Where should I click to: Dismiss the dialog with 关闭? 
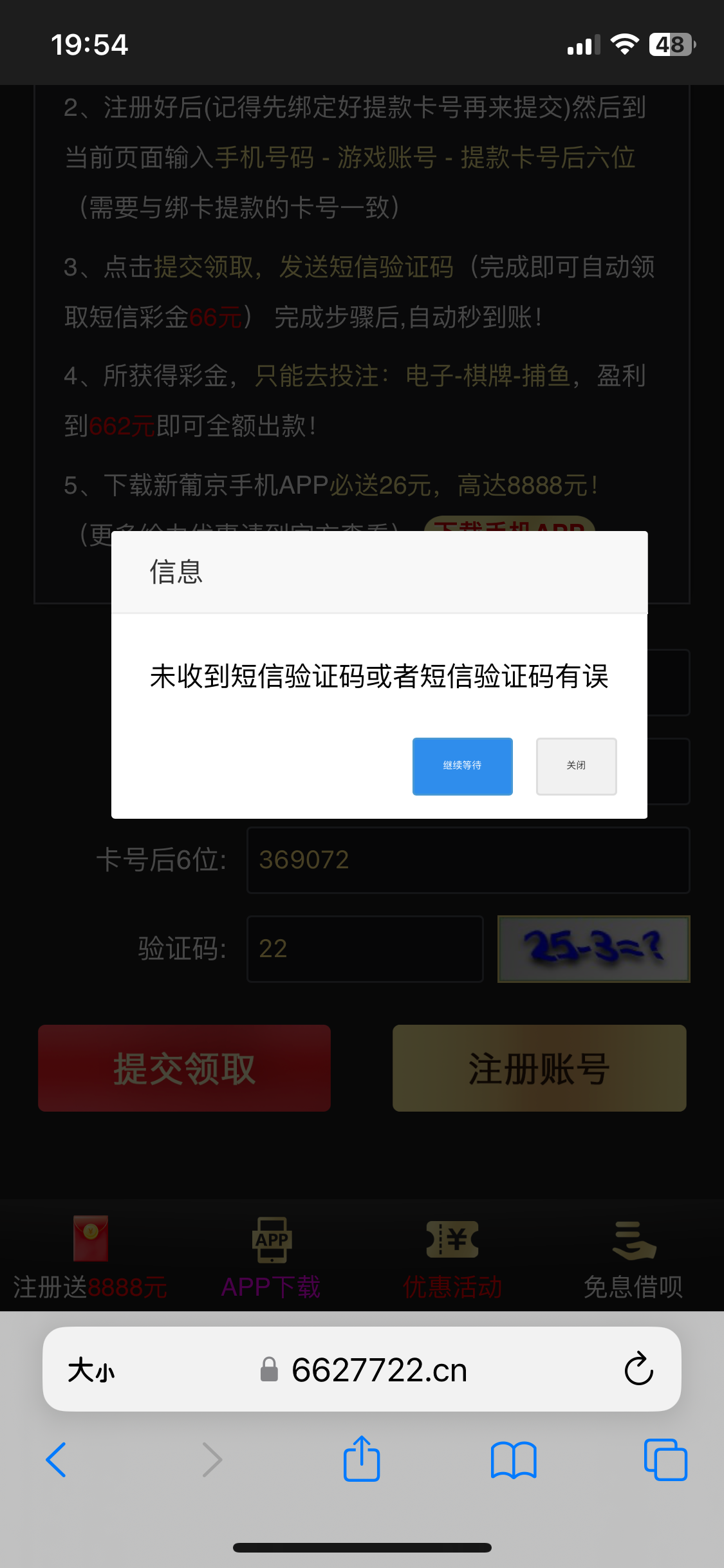576,766
